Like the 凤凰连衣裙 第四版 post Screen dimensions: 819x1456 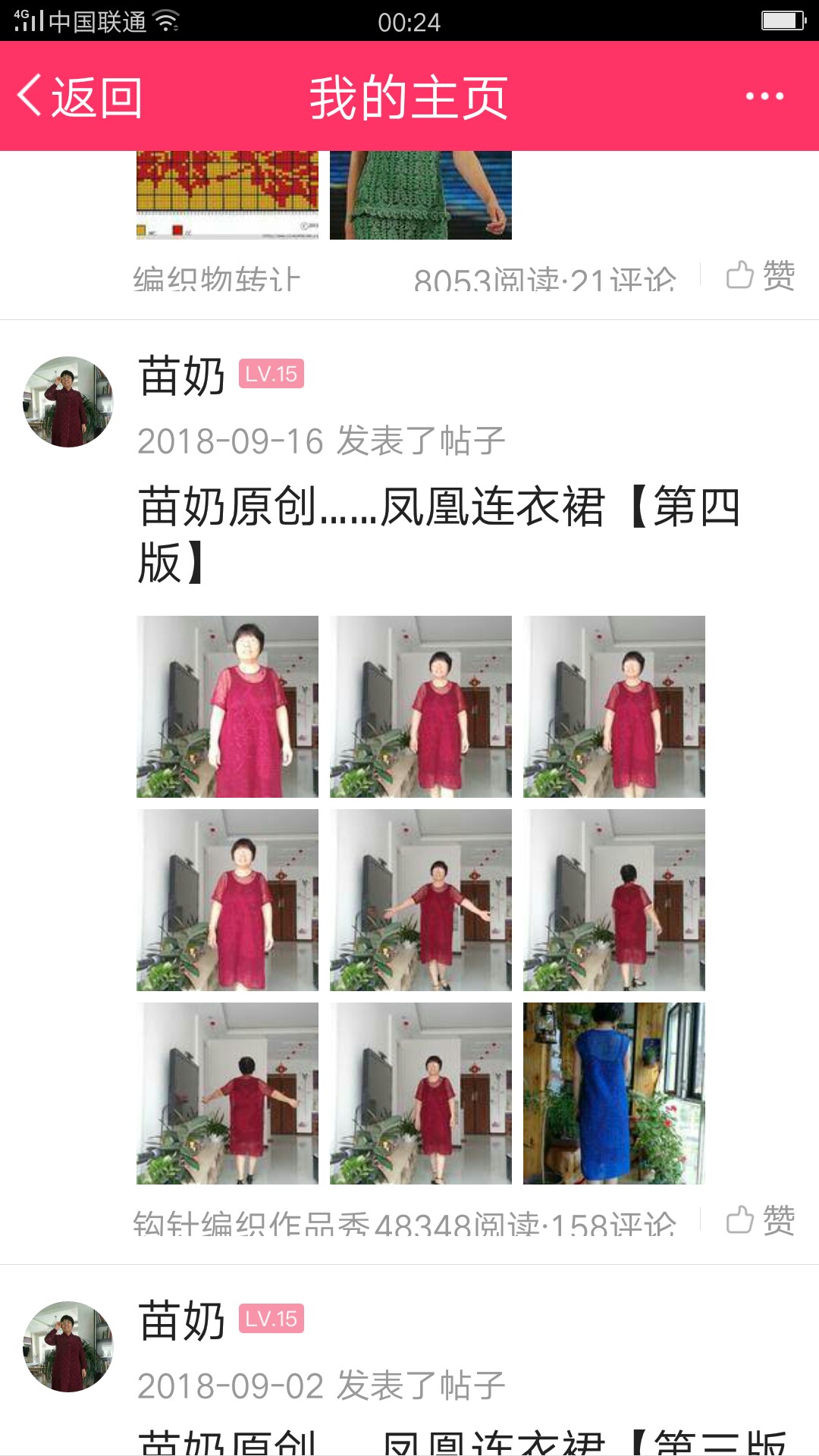point(760,1220)
